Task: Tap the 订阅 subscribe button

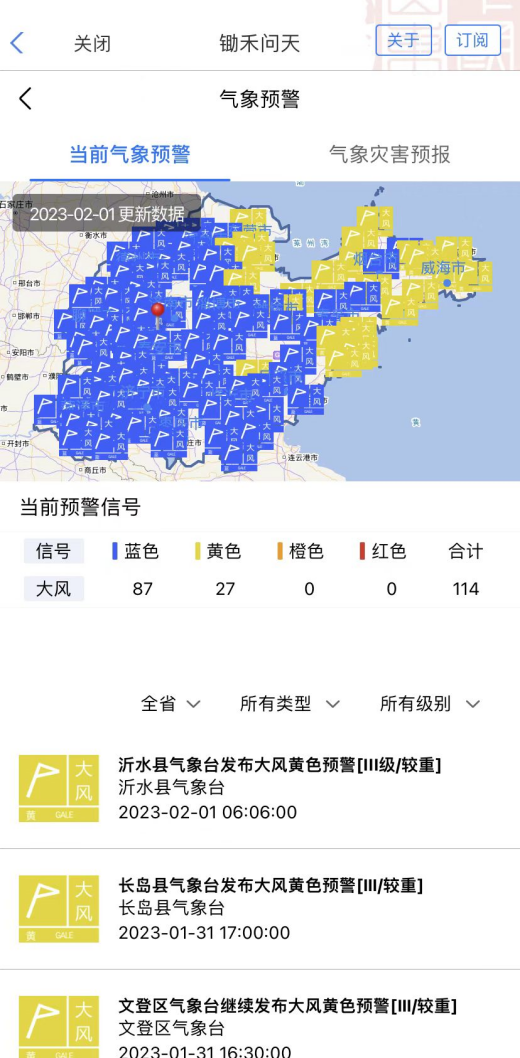Action: (x=472, y=40)
